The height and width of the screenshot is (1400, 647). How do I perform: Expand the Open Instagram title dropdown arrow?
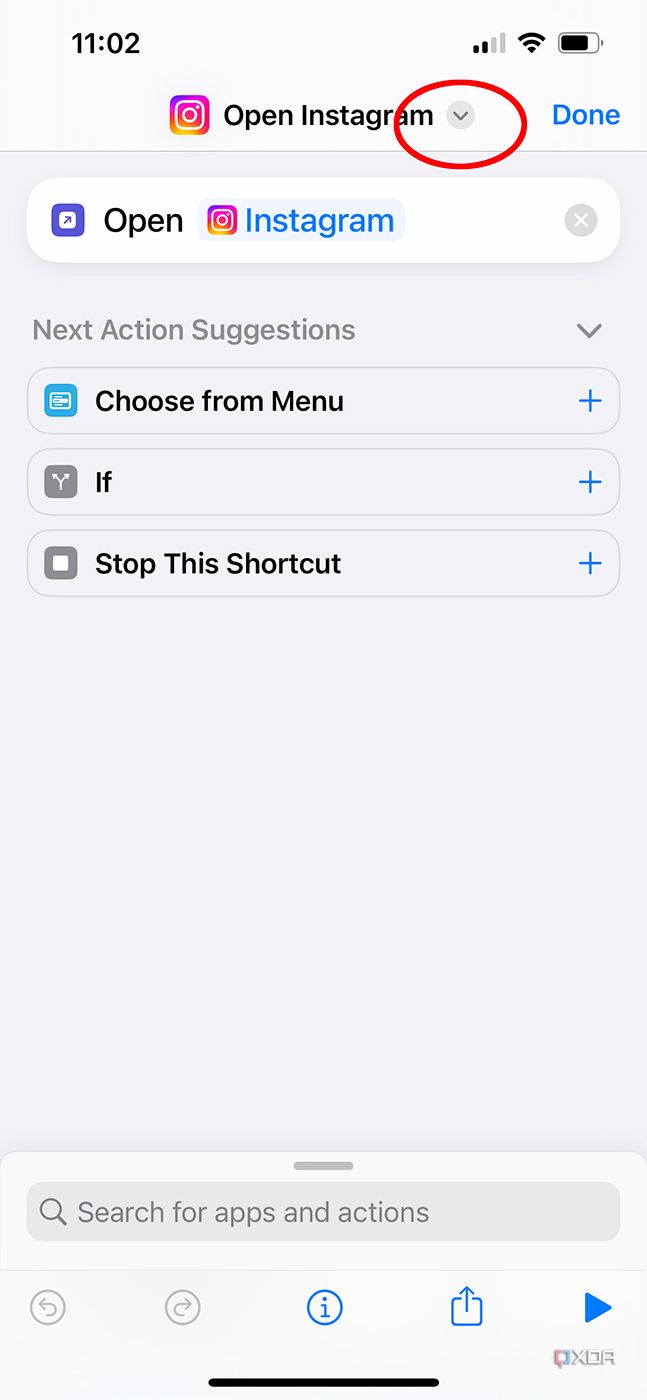pyautogui.click(x=460, y=116)
